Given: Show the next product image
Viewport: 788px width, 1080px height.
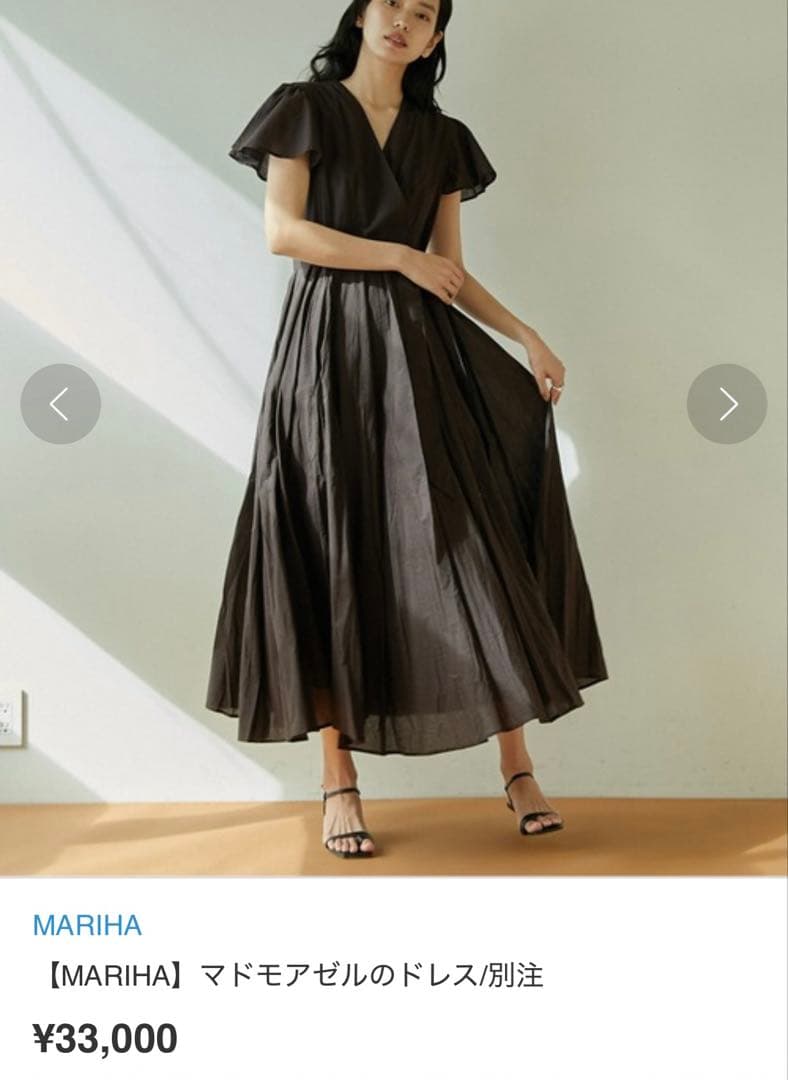Looking at the screenshot, I should click(727, 404).
